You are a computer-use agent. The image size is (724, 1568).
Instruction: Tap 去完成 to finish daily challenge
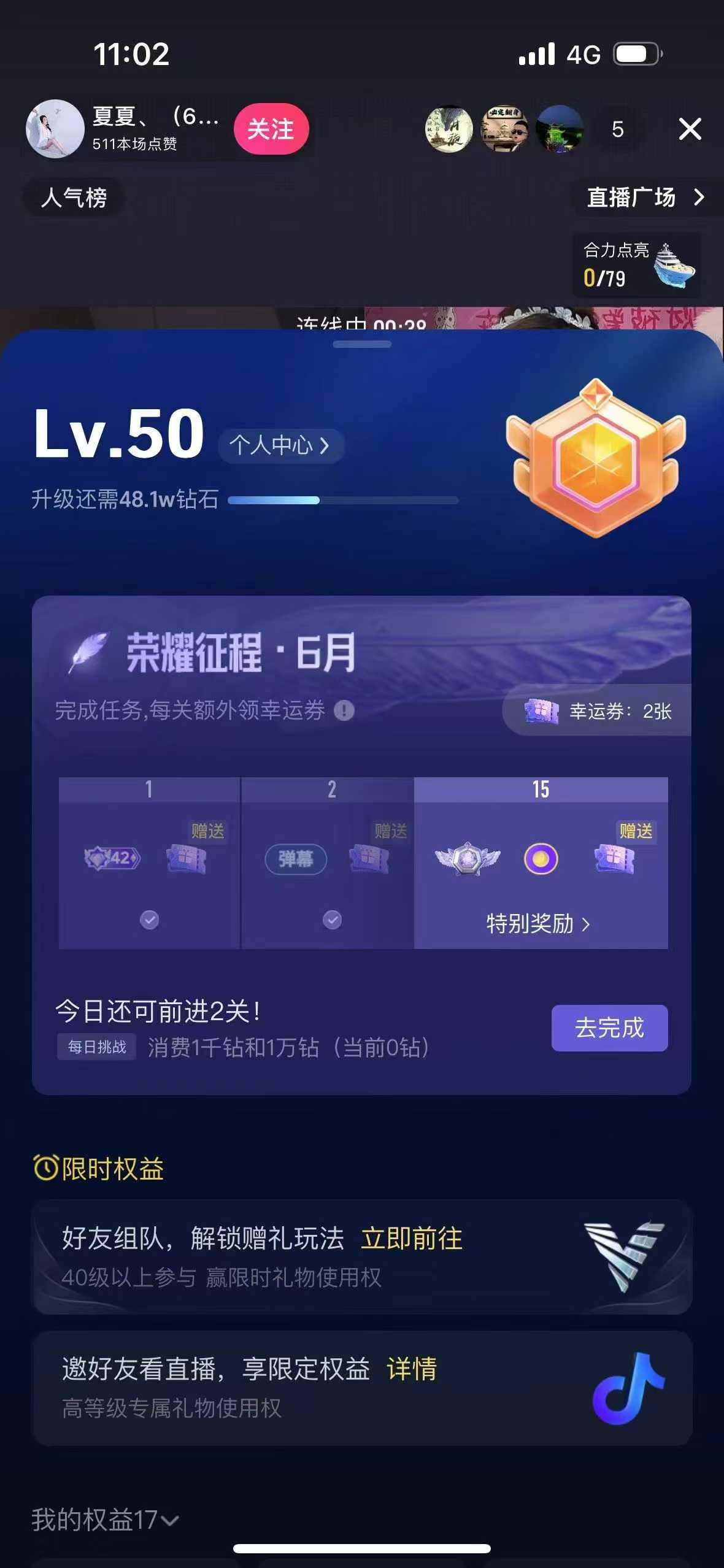click(609, 1028)
